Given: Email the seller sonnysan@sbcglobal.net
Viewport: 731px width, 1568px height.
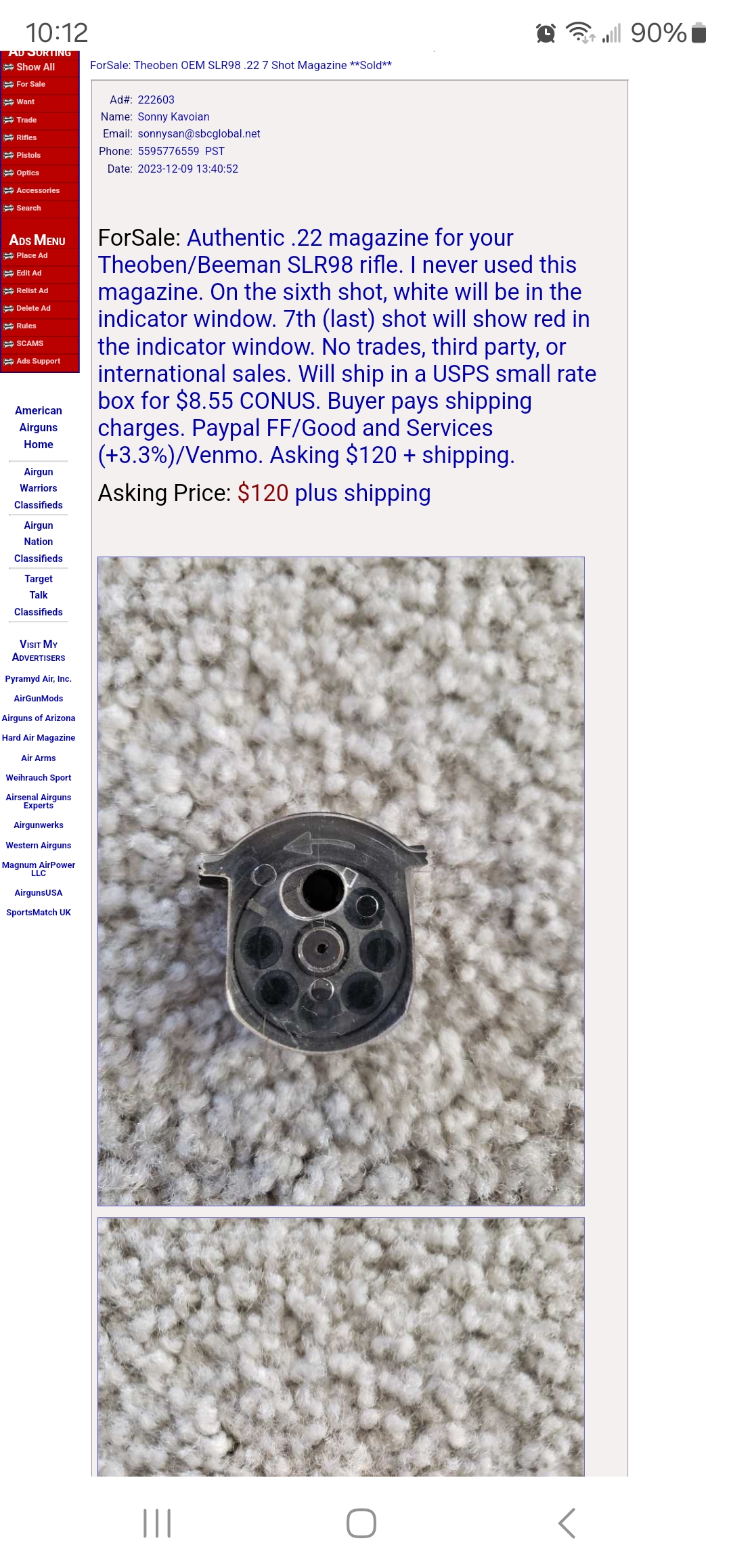Looking at the screenshot, I should tap(199, 134).
